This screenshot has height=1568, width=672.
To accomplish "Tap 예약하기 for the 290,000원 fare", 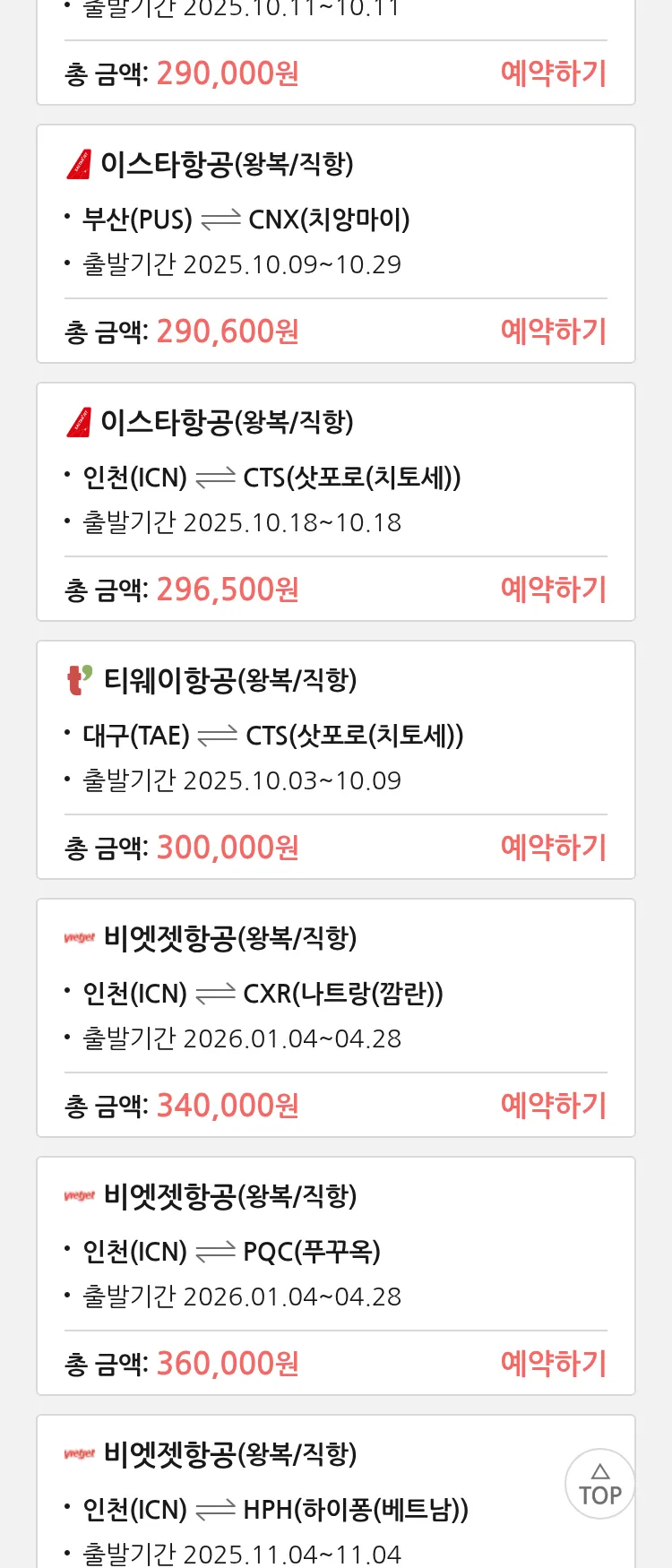I will (x=553, y=73).
